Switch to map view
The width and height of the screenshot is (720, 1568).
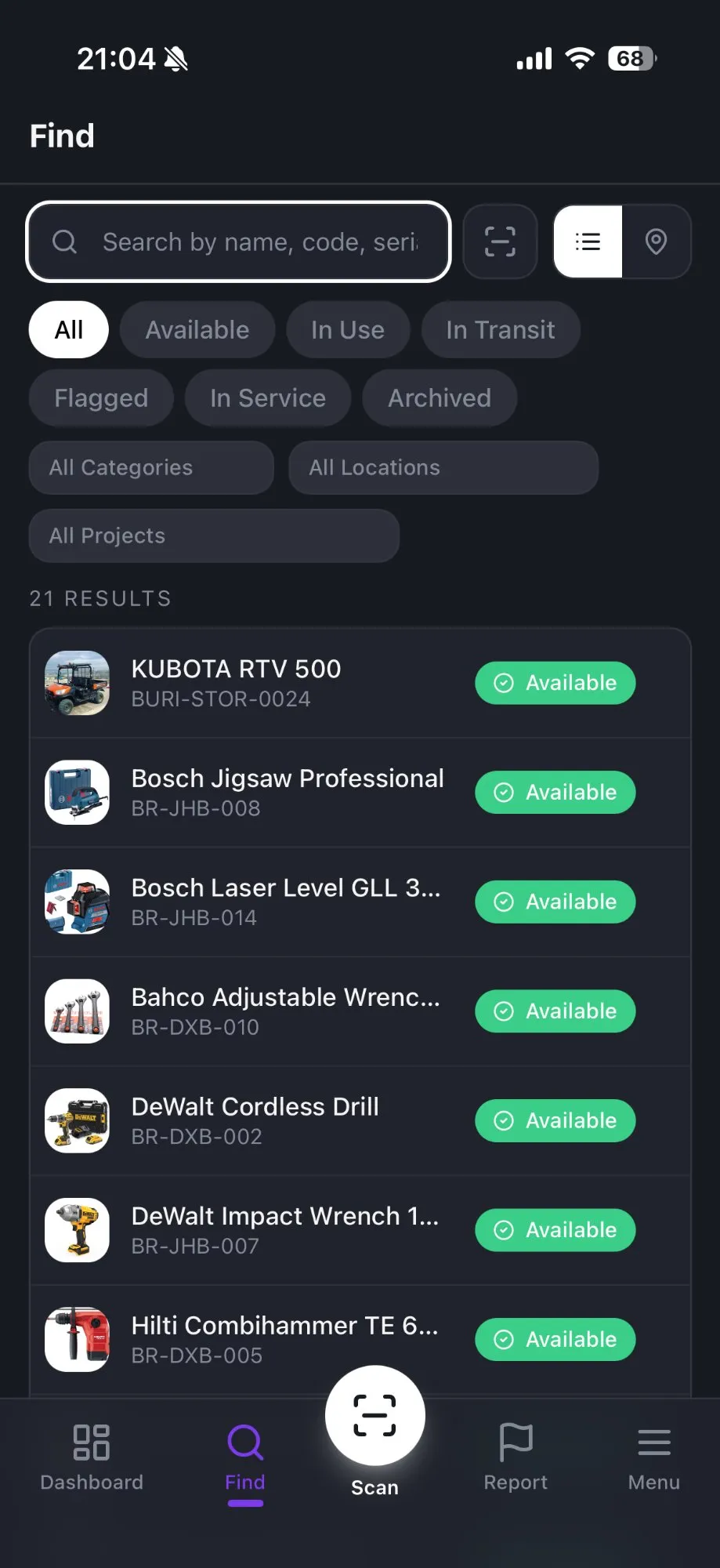pyautogui.click(x=656, y=241)
